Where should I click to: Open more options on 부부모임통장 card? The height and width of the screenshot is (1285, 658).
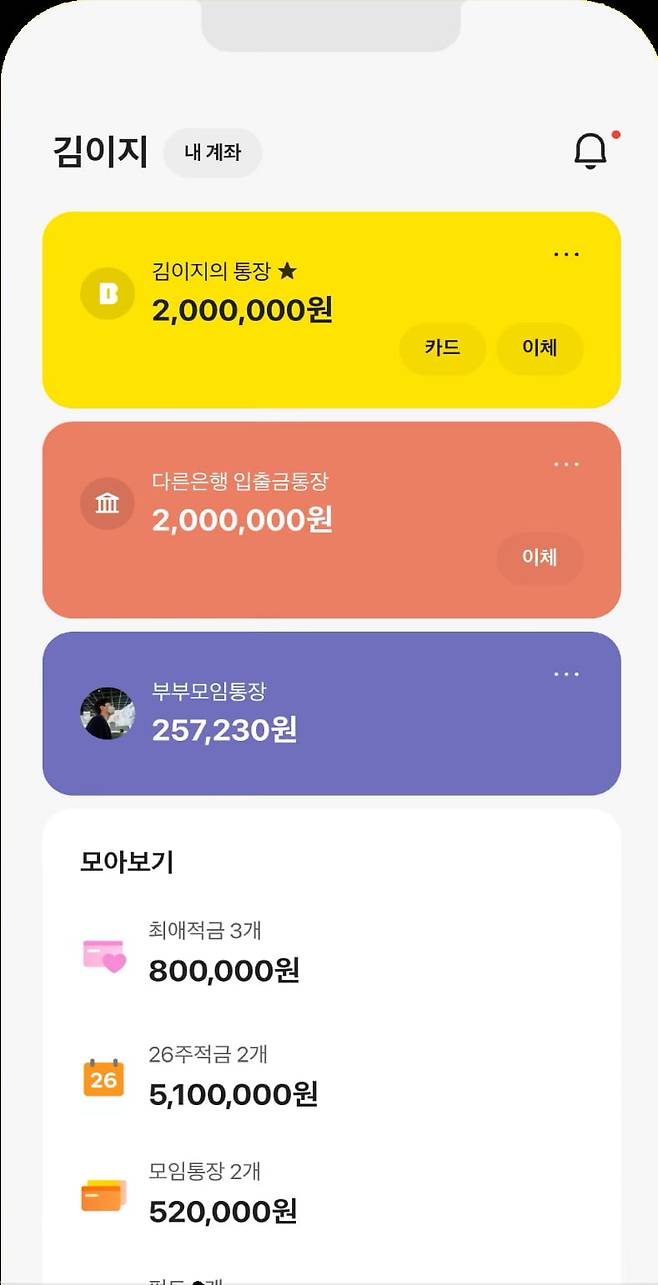click(566, 674)
